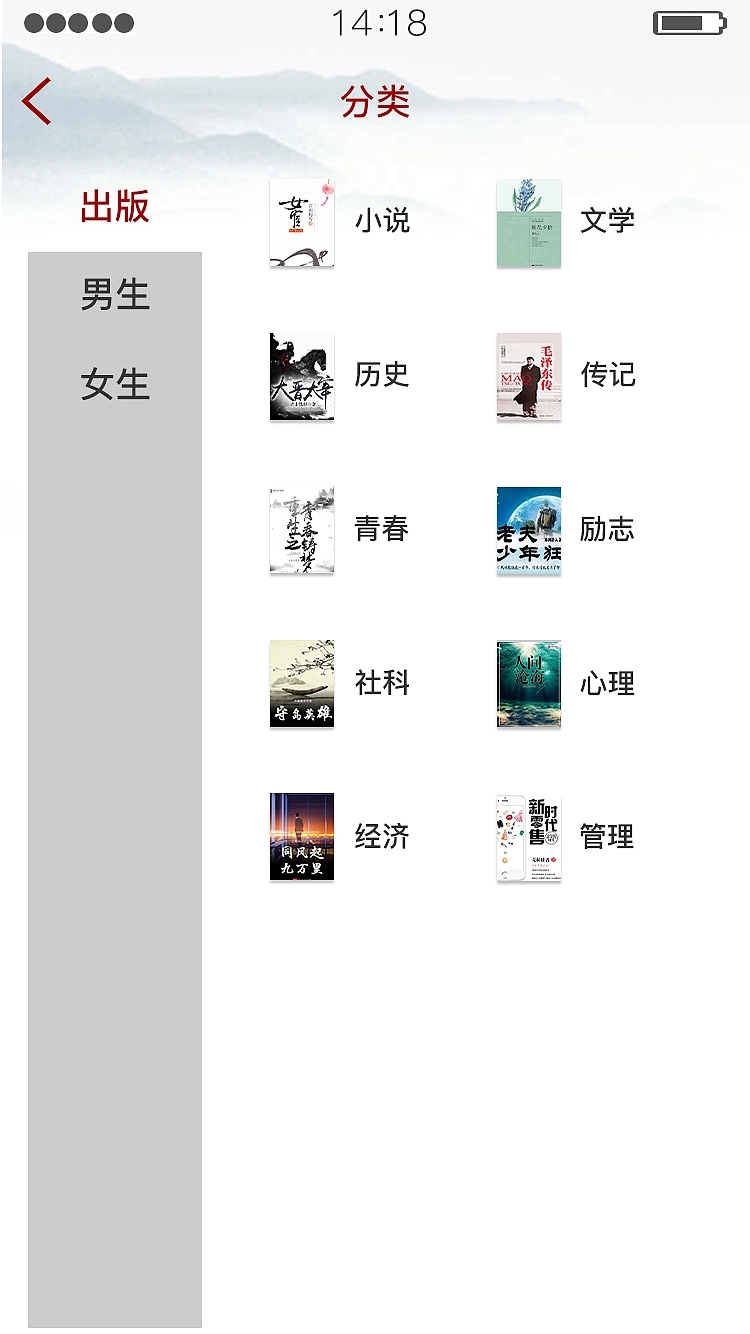Switch to the 男生 sidebar tab
This screenshot has height=1334, width=750.
click(115, 295)
